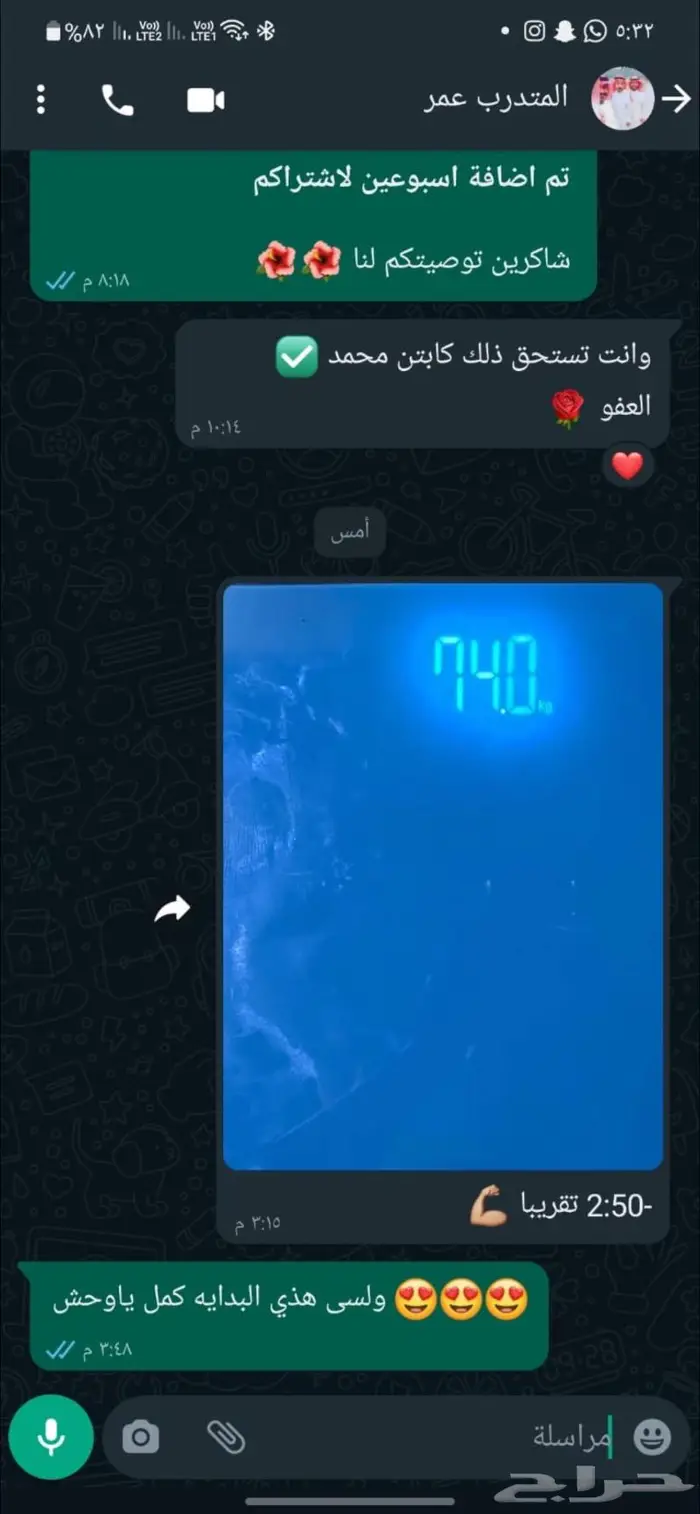Open the 74.0 scale photo message
This screenshot has height=1514, width=700.
coord(442,876)
